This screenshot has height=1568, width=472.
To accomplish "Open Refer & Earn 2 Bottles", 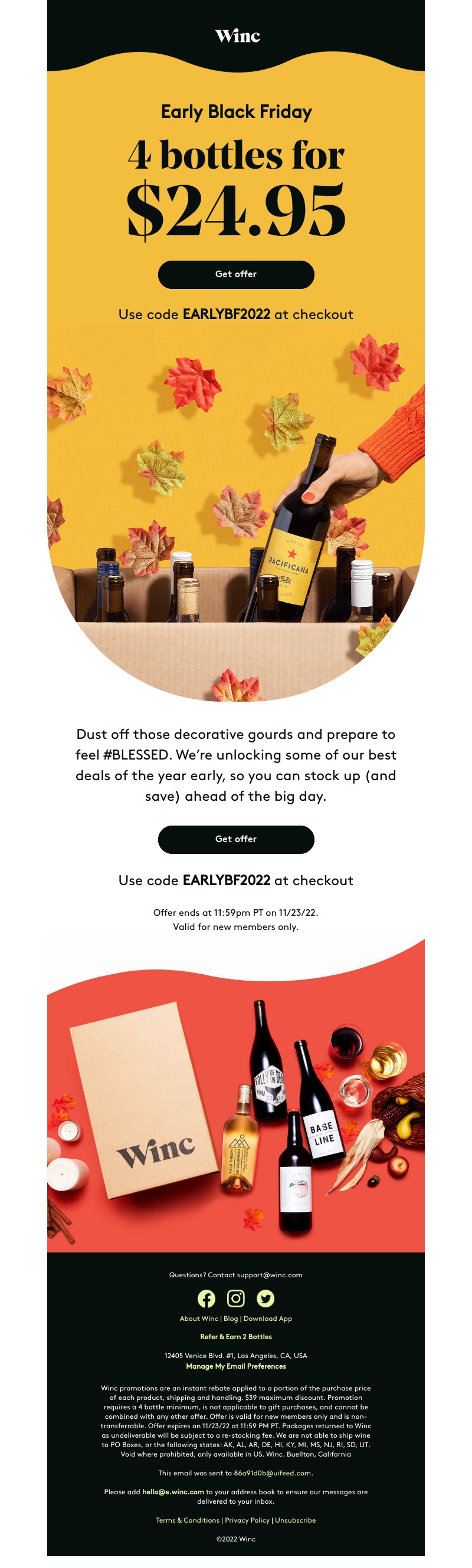I will [235, 1337].
